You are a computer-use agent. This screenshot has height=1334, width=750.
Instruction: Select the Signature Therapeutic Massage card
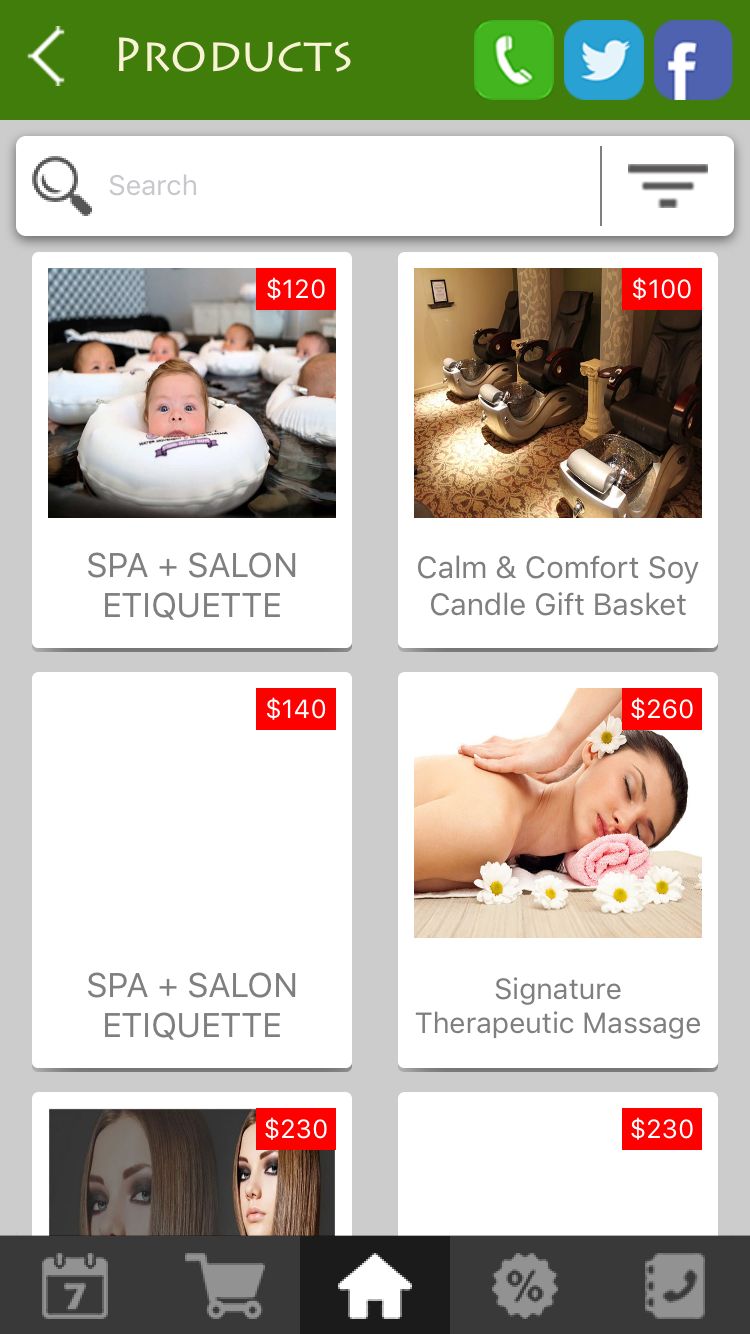[x=558, y=870]
